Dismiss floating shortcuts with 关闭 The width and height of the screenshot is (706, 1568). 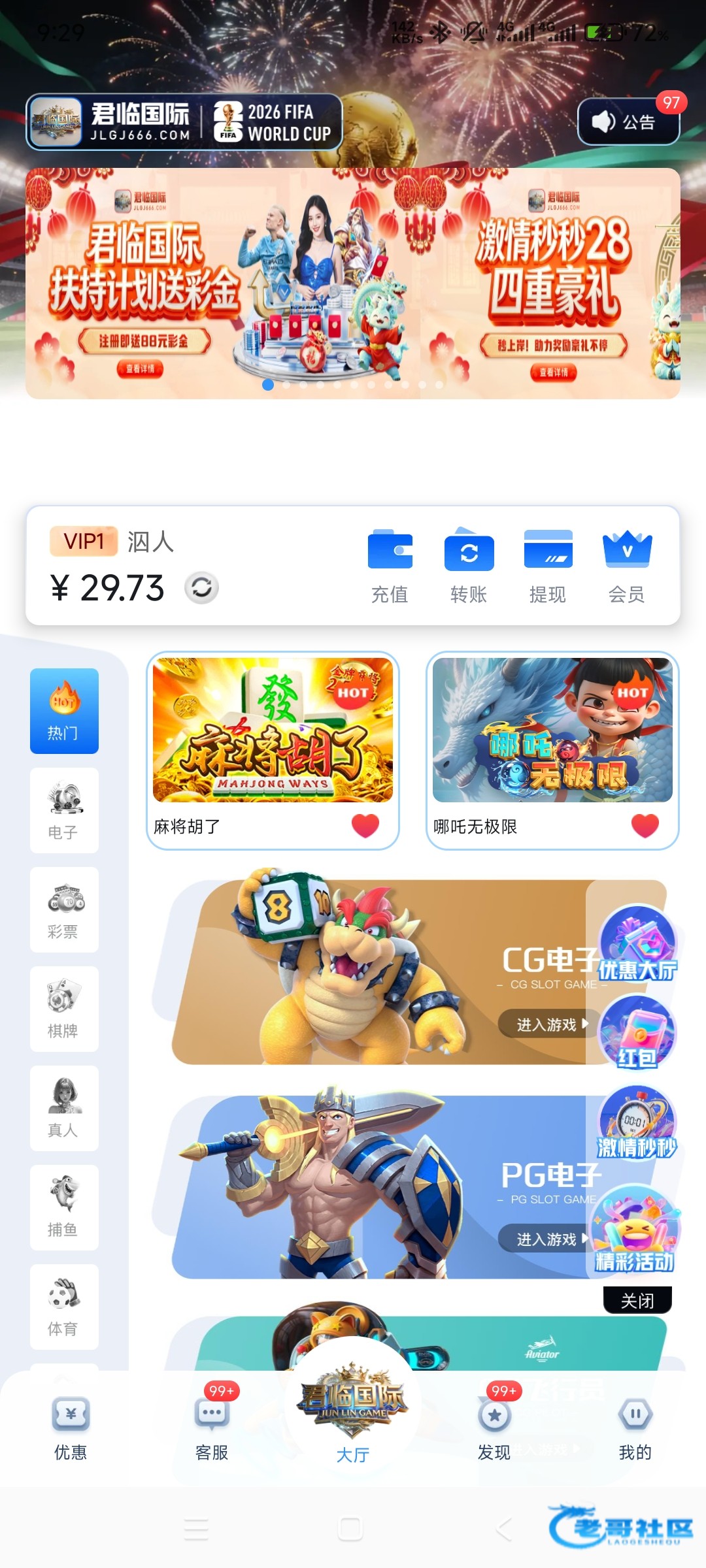(x=637, y=1300)
